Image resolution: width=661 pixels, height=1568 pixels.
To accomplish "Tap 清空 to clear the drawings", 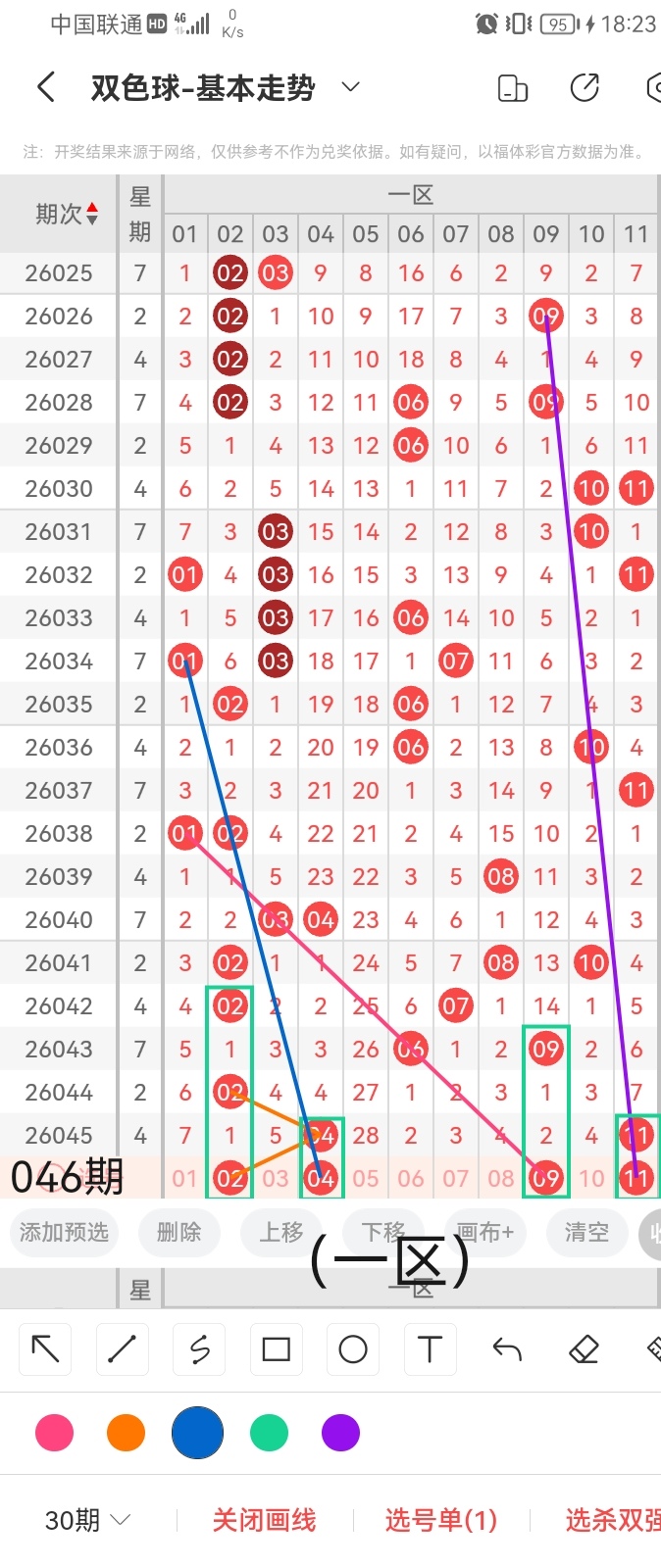I will (586, 1232).
